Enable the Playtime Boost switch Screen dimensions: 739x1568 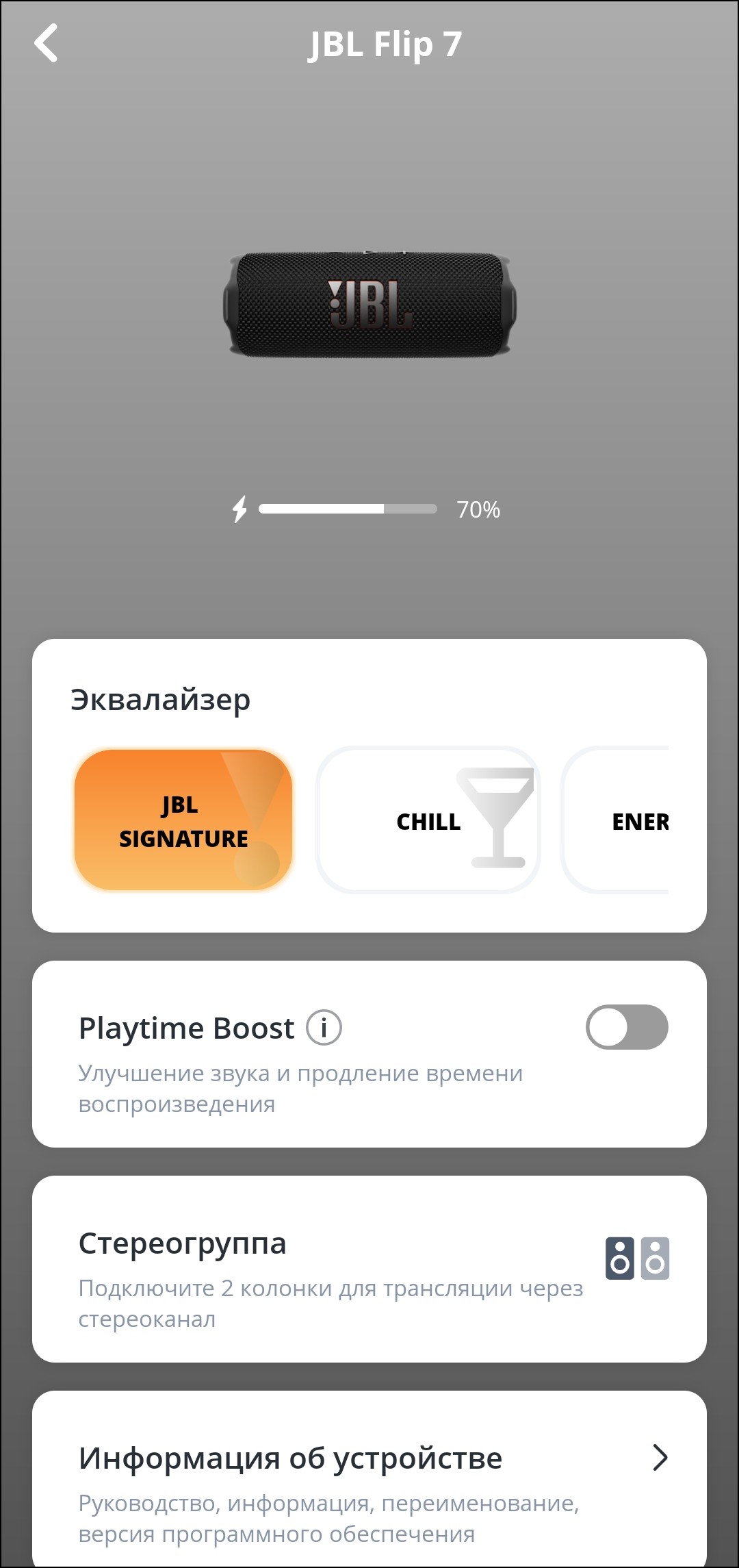click(626, 1027)
